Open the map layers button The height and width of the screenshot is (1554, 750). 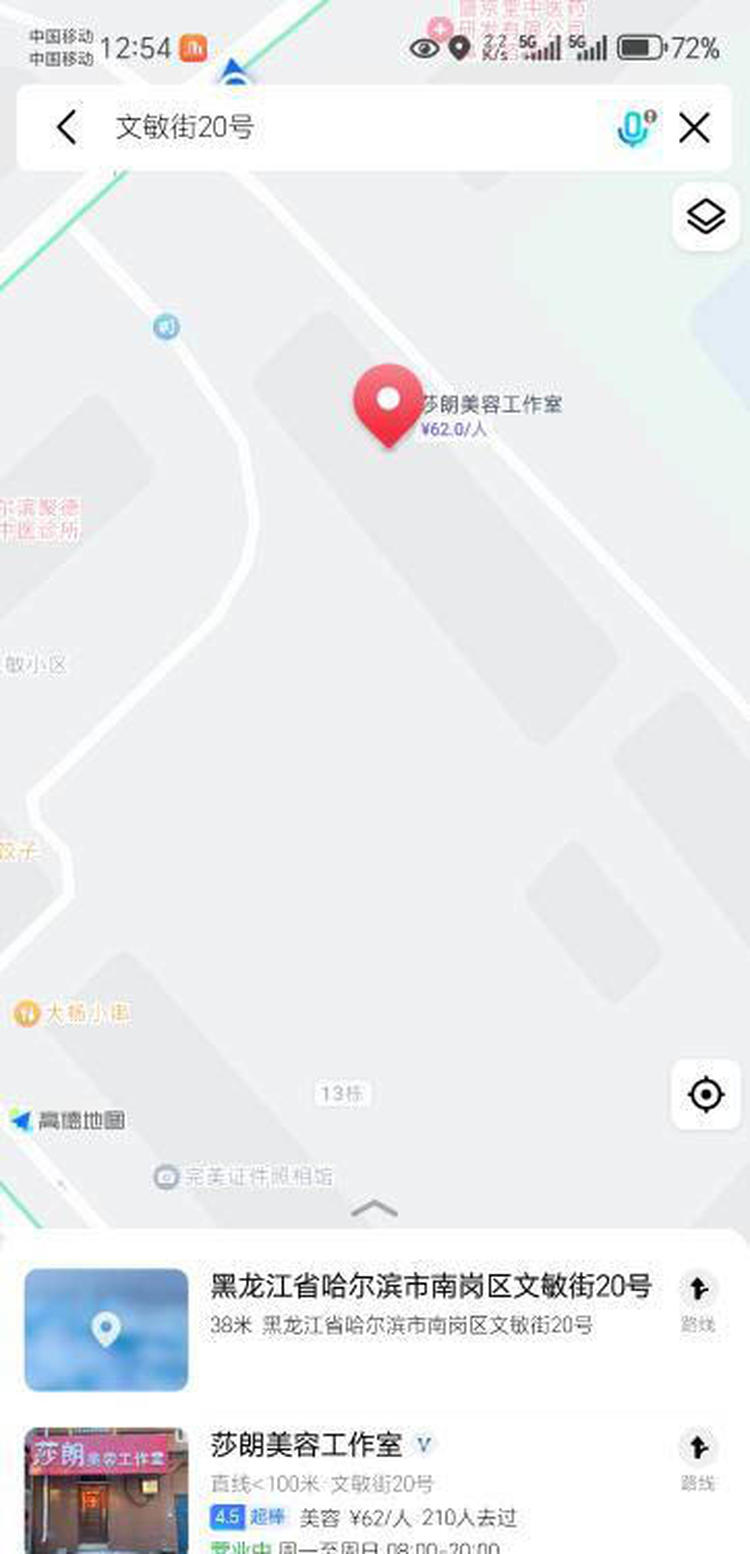[706, 216]
